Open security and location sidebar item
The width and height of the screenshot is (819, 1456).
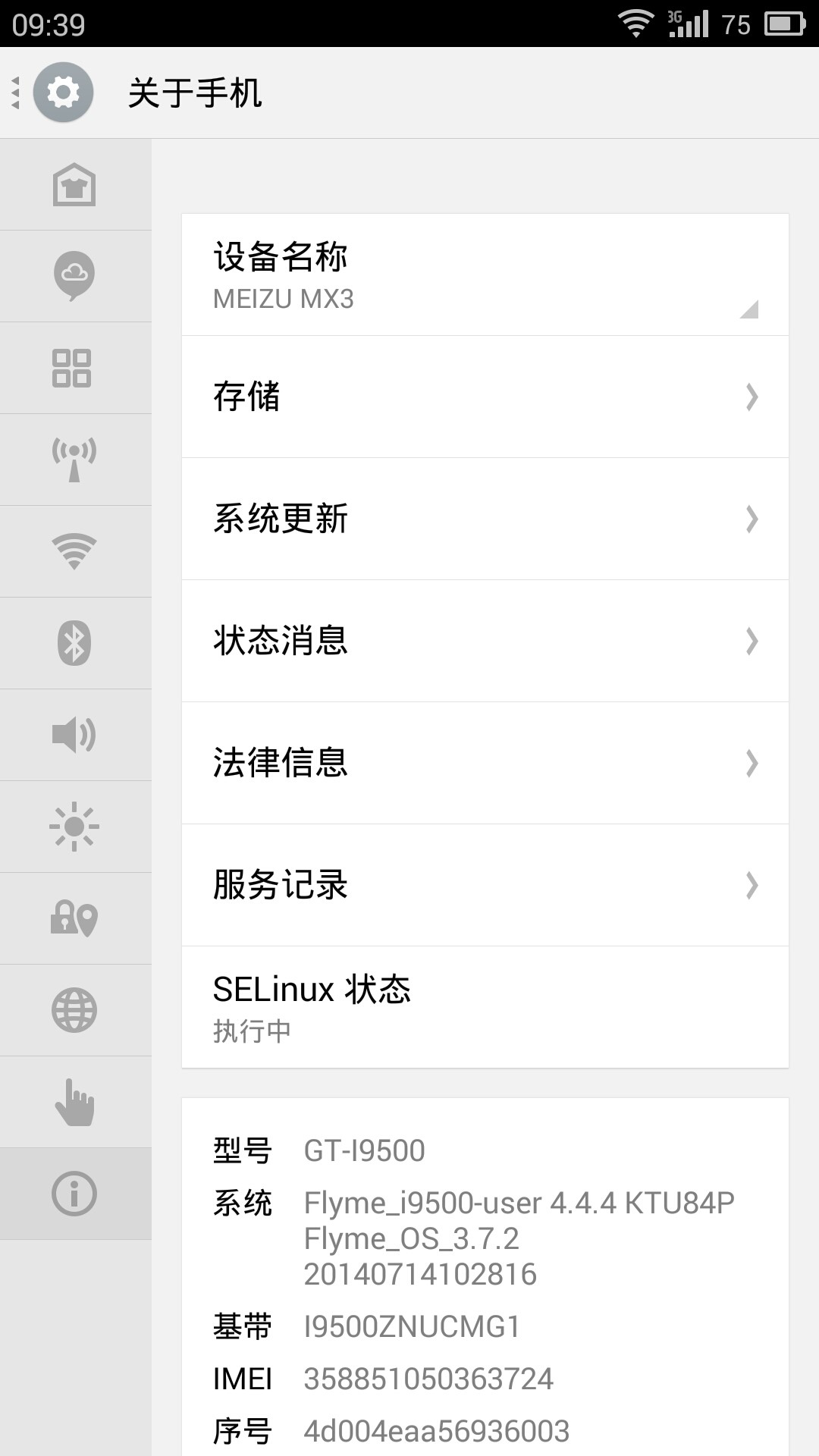[x=75, y=918]
